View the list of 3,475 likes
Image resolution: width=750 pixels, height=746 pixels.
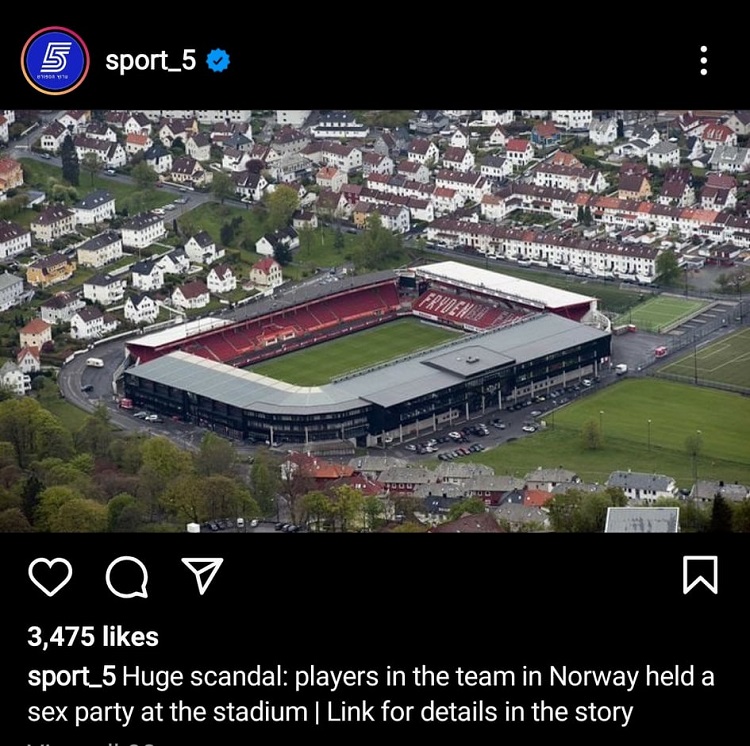point(93,637)
